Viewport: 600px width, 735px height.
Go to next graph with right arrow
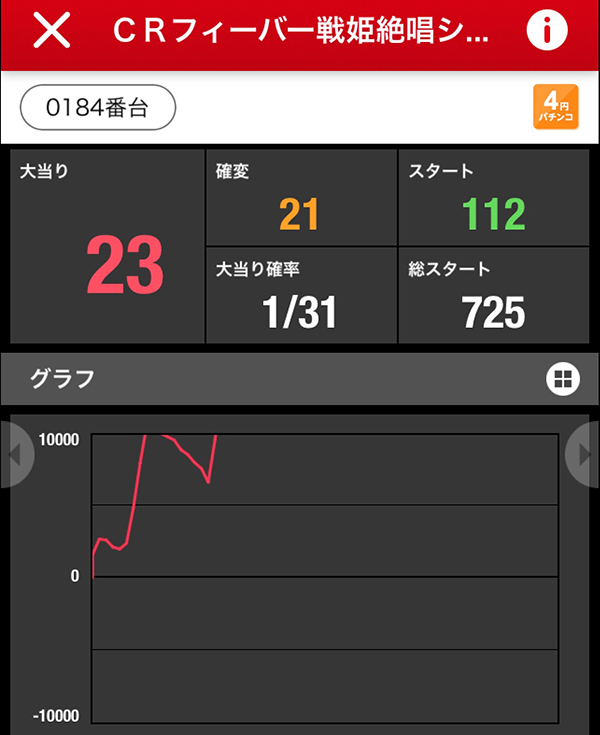[x=585, y=455]
